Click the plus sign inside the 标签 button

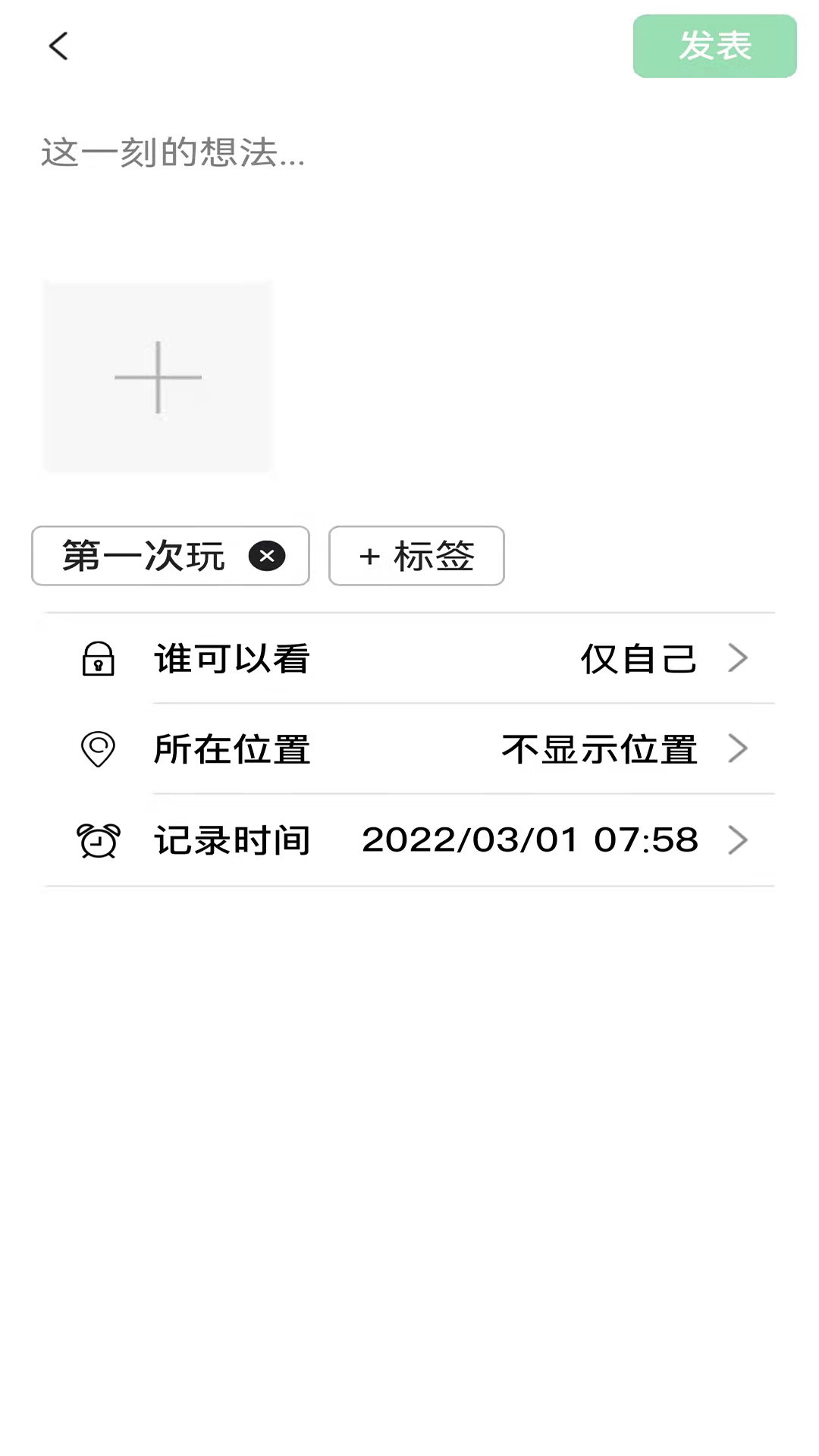click(x=369, y=556)
